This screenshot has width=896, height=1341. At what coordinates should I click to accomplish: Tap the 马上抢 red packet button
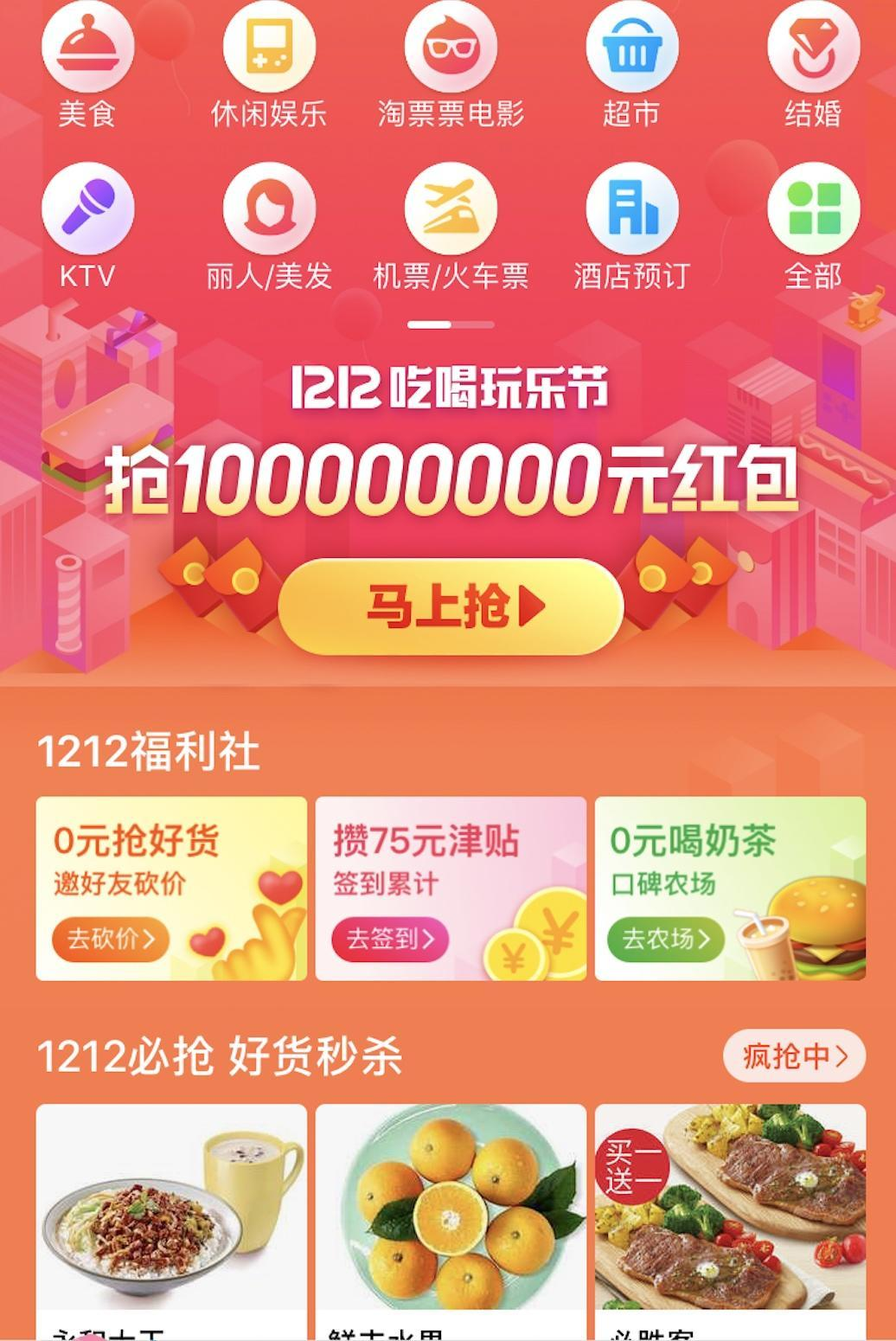point(451,606)
